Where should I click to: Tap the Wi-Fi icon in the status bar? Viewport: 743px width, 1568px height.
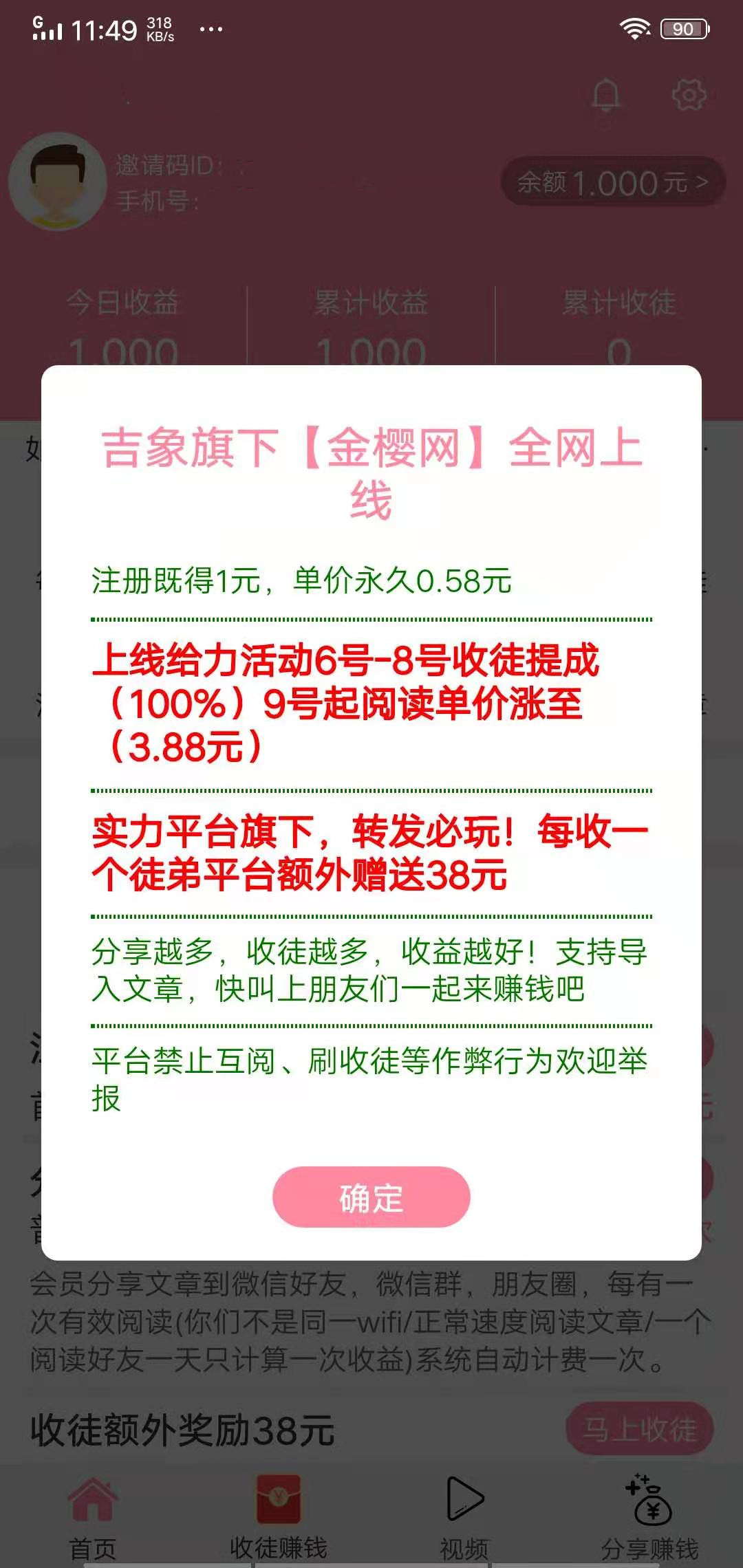click(636, 30)
